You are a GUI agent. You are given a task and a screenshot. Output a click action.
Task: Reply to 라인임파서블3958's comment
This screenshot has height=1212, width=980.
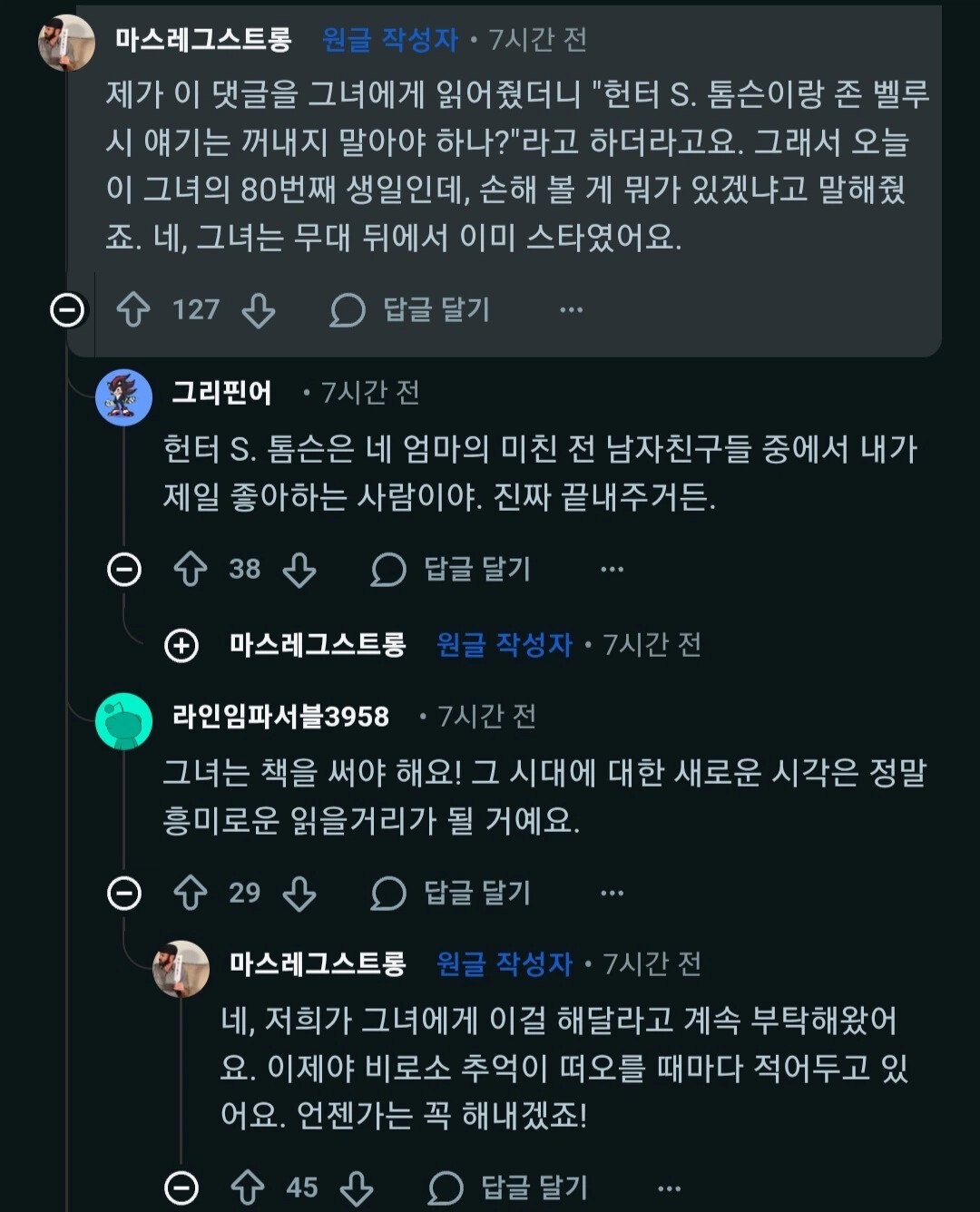(451, 894)
